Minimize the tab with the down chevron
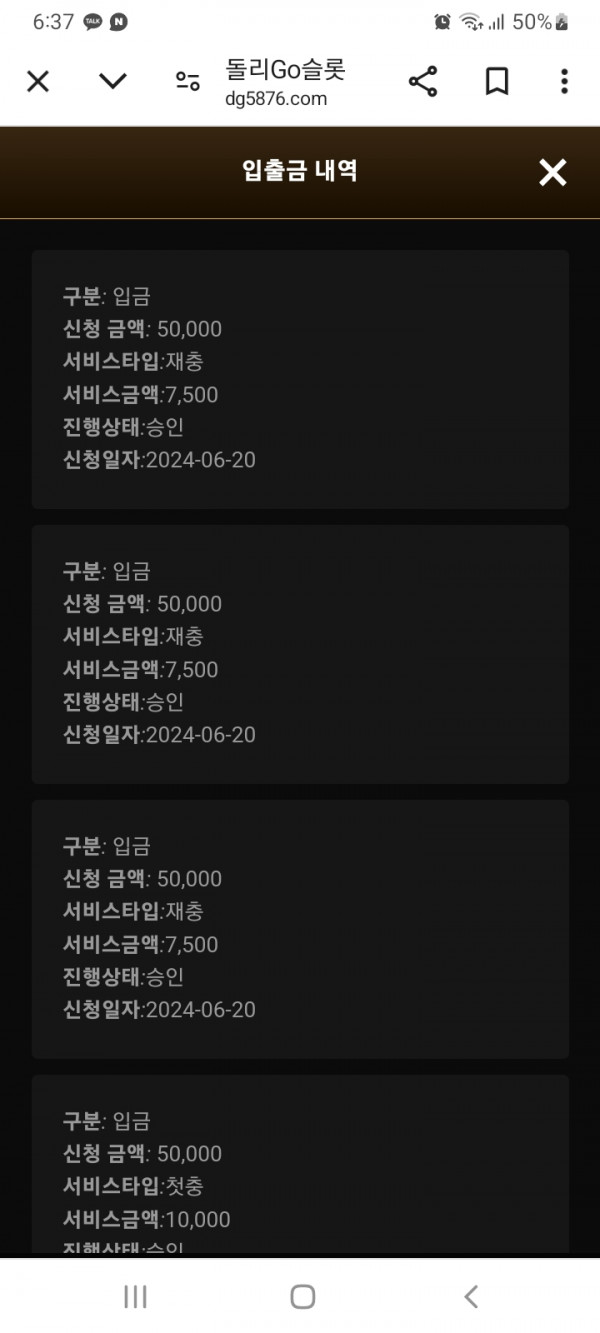 click(113, 82)
